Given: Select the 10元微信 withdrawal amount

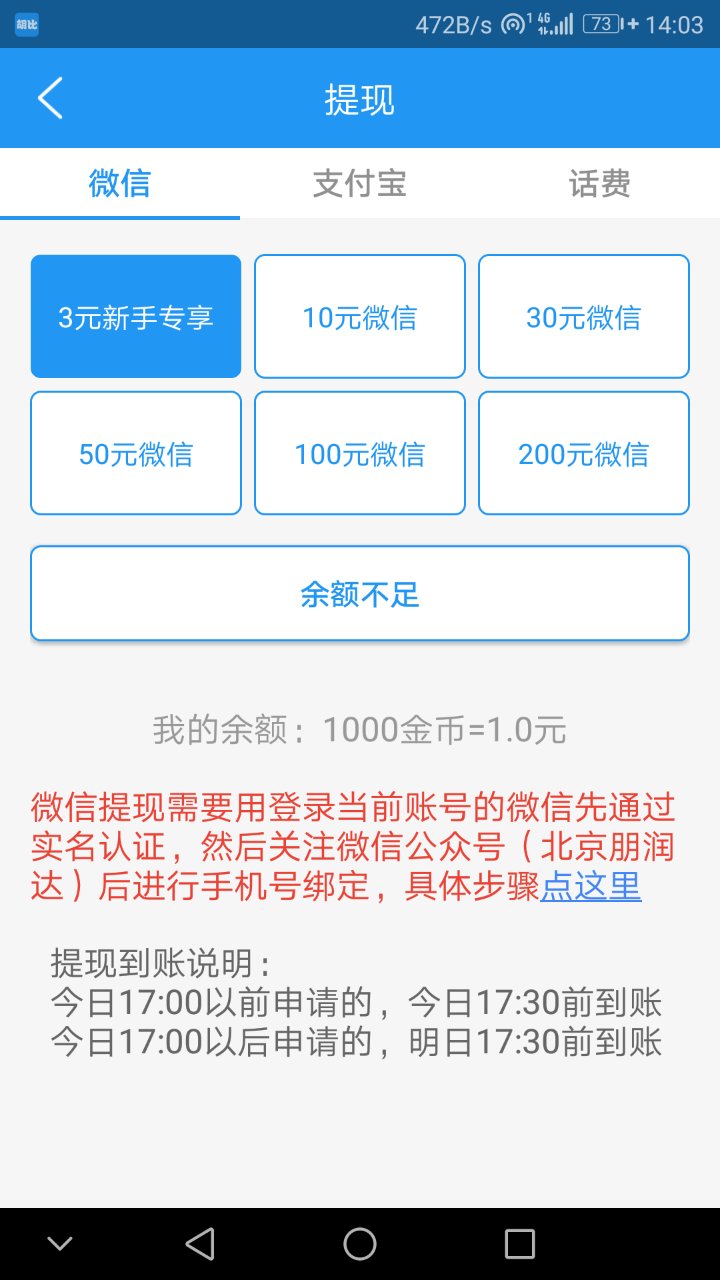Looking at the screenshot, I should pyautogui.click(x=359, y=315).
